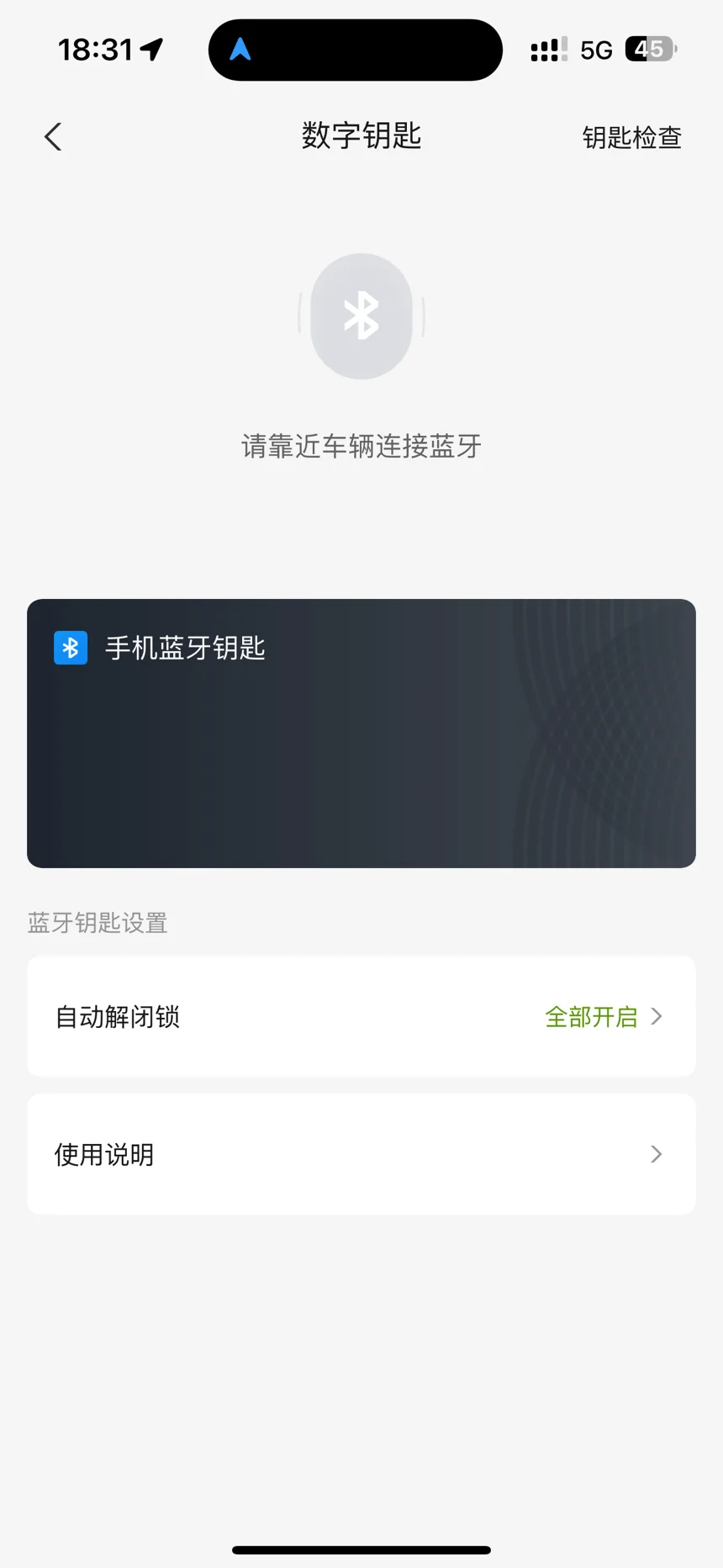Go back using the top-left arrow
This screenshot has width=723, height=1568.
pyautogui.click(x=53, y=136)
